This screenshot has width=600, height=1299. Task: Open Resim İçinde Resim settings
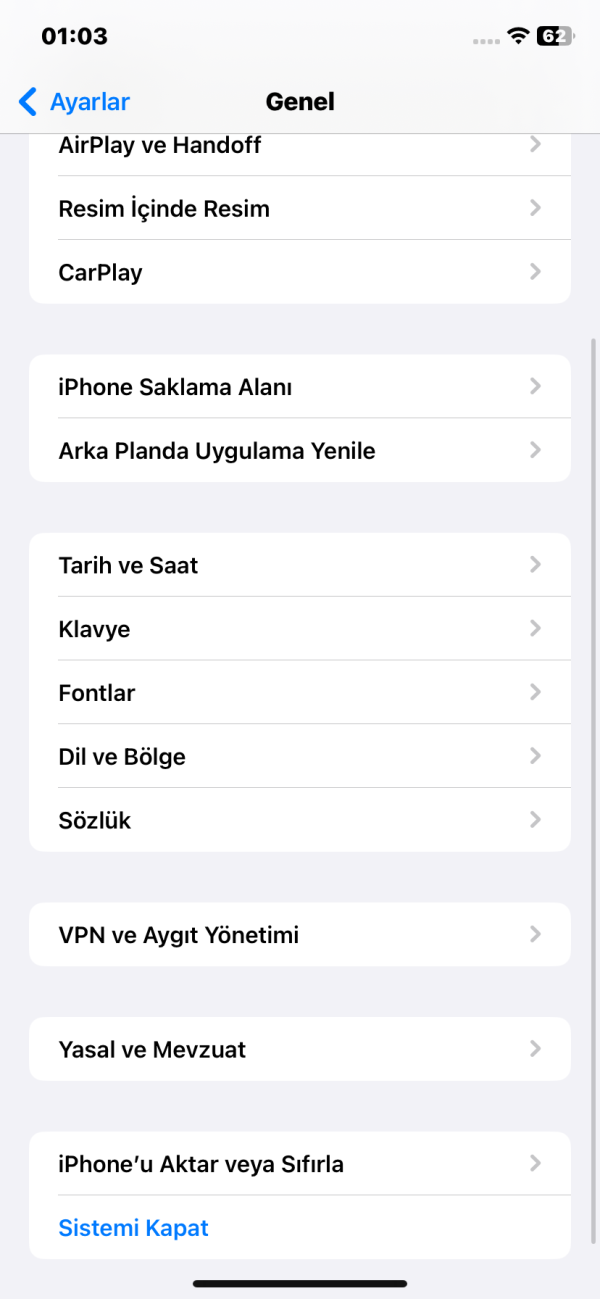tap(300, 209)
